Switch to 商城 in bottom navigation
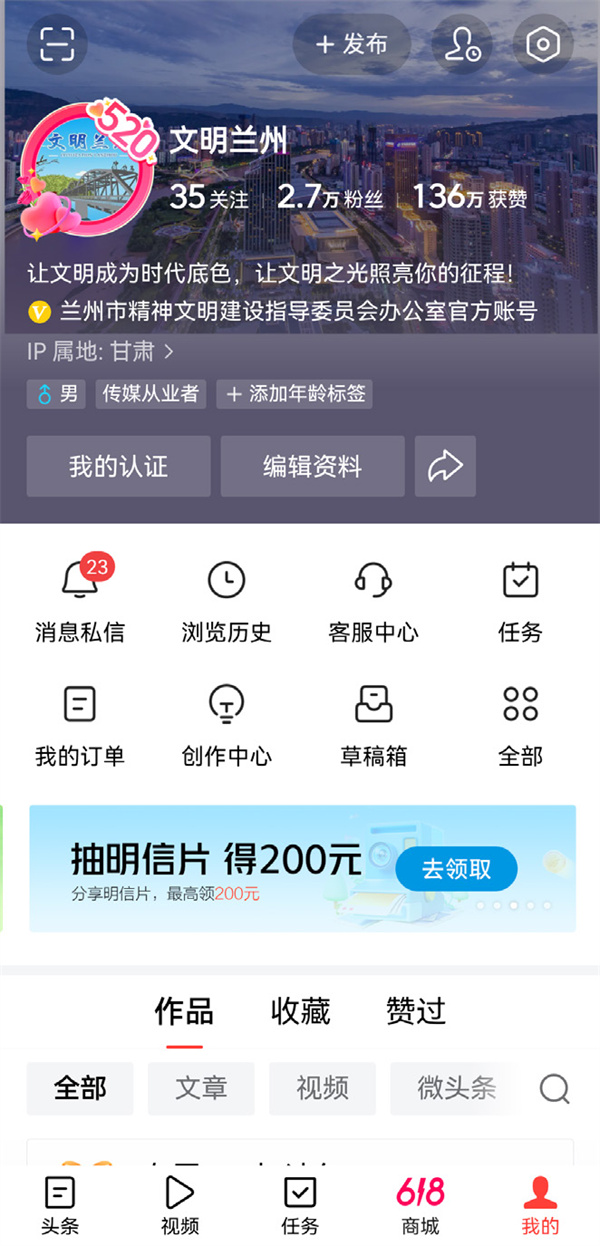Image resolution: width=600 pixels, height=1246 pixels. click(420, 1206)
